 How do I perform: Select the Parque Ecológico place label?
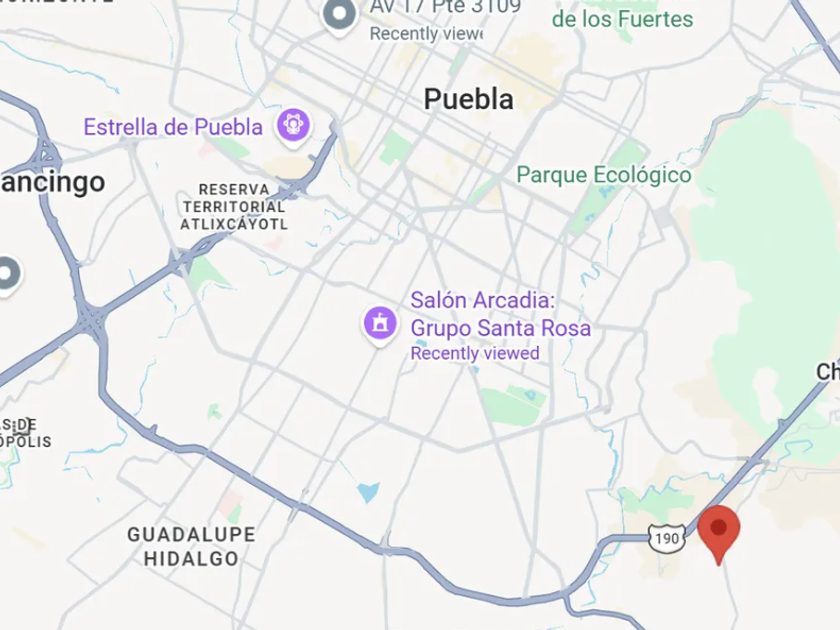(x=603, y=175)
